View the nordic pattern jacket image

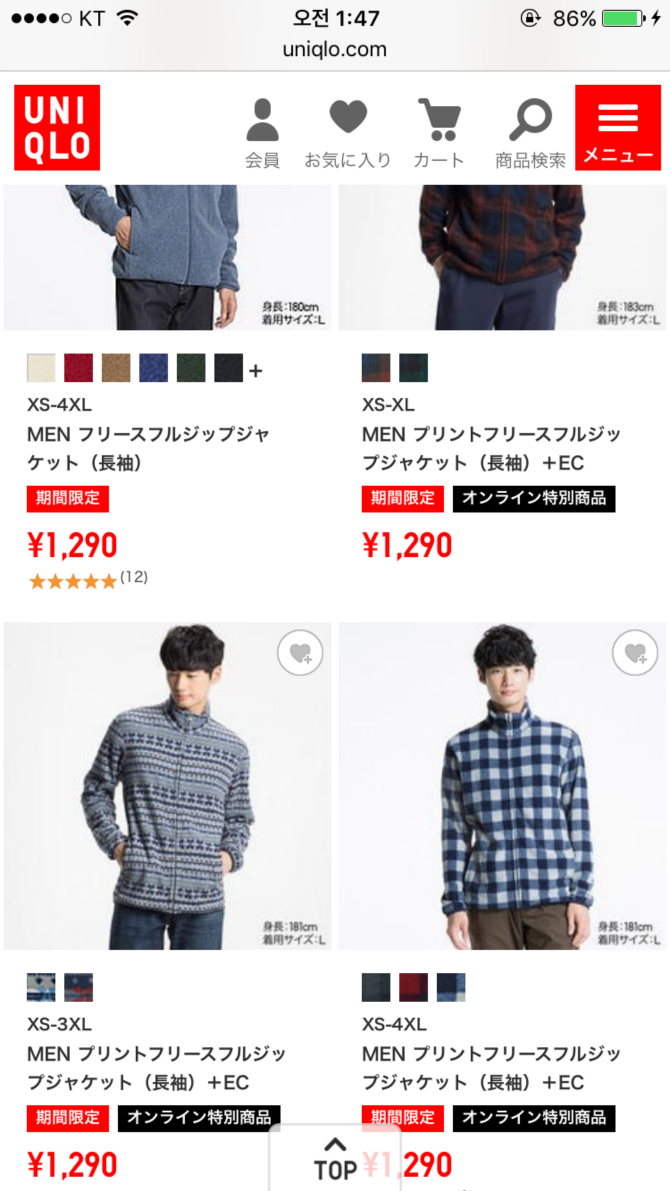[x=167, y=786]
